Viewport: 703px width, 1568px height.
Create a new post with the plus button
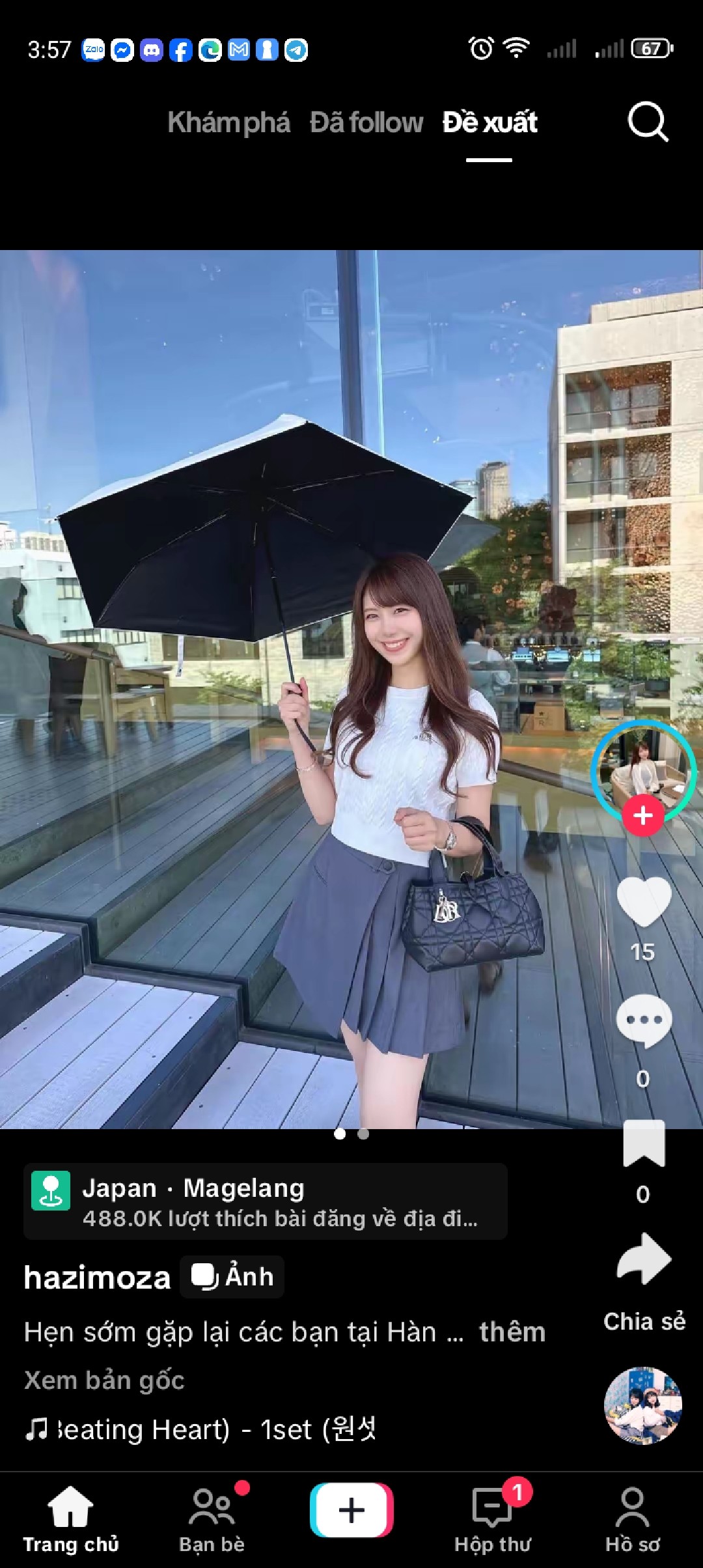(x=351, y=1510)
